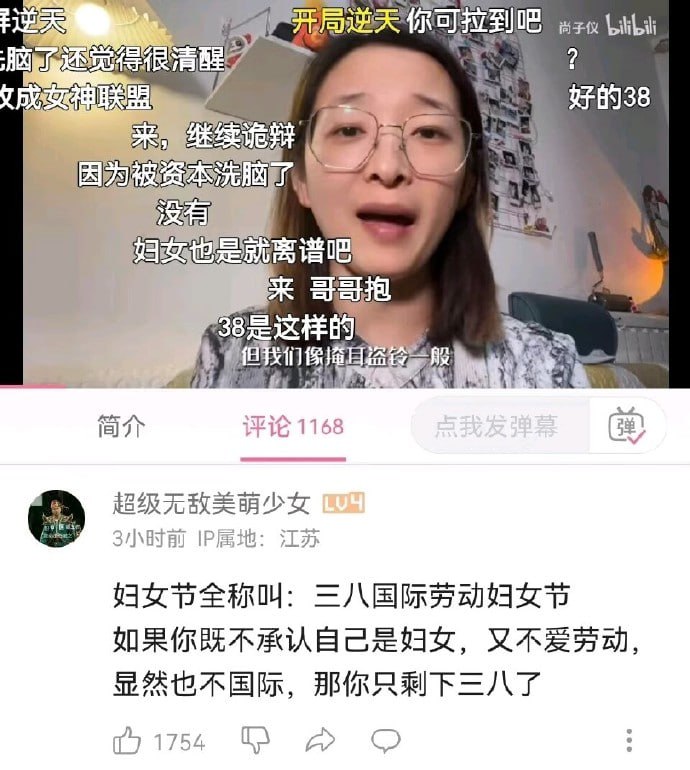Toggle the danmaku display switch
The image size is (690, 770).
click(627, 427)
